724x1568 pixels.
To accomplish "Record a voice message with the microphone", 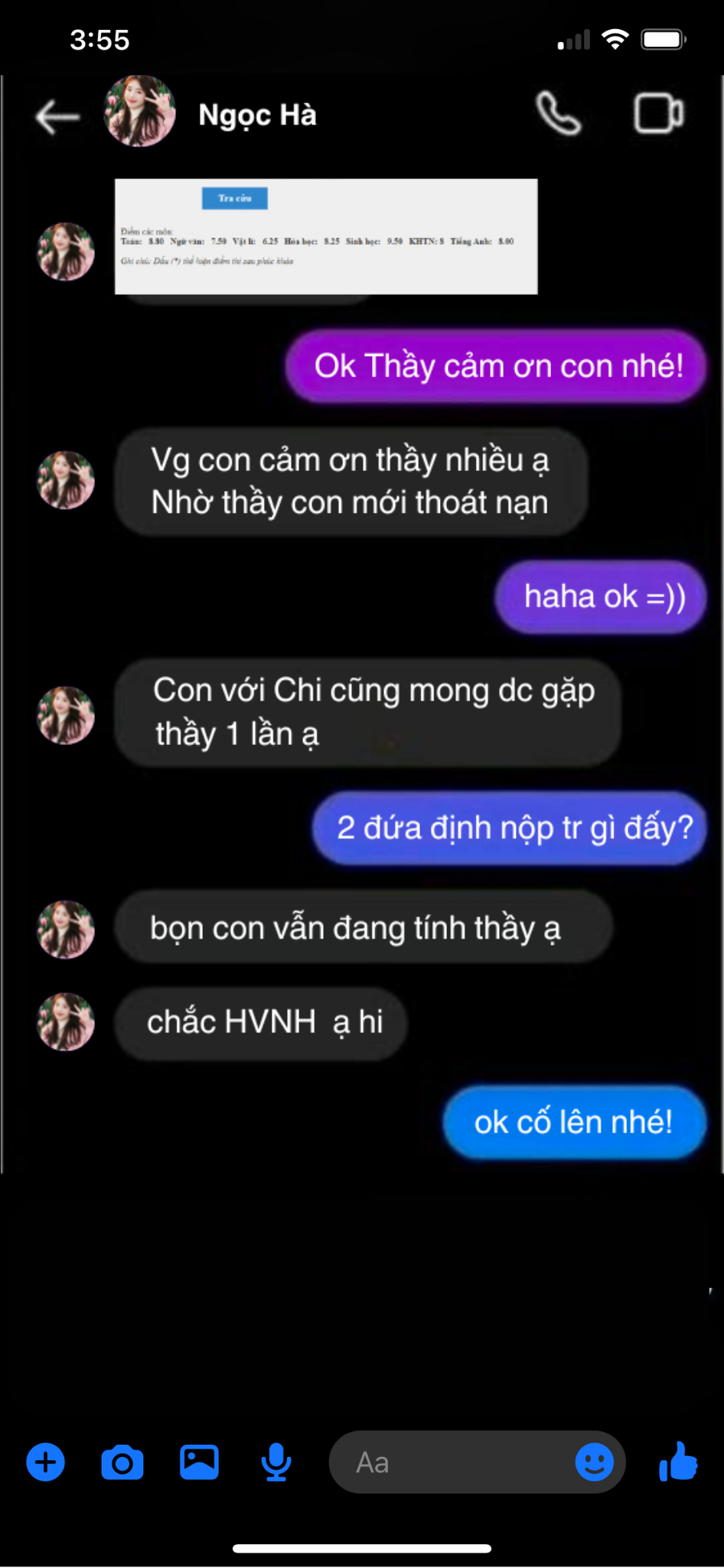I will (276, 1462).
